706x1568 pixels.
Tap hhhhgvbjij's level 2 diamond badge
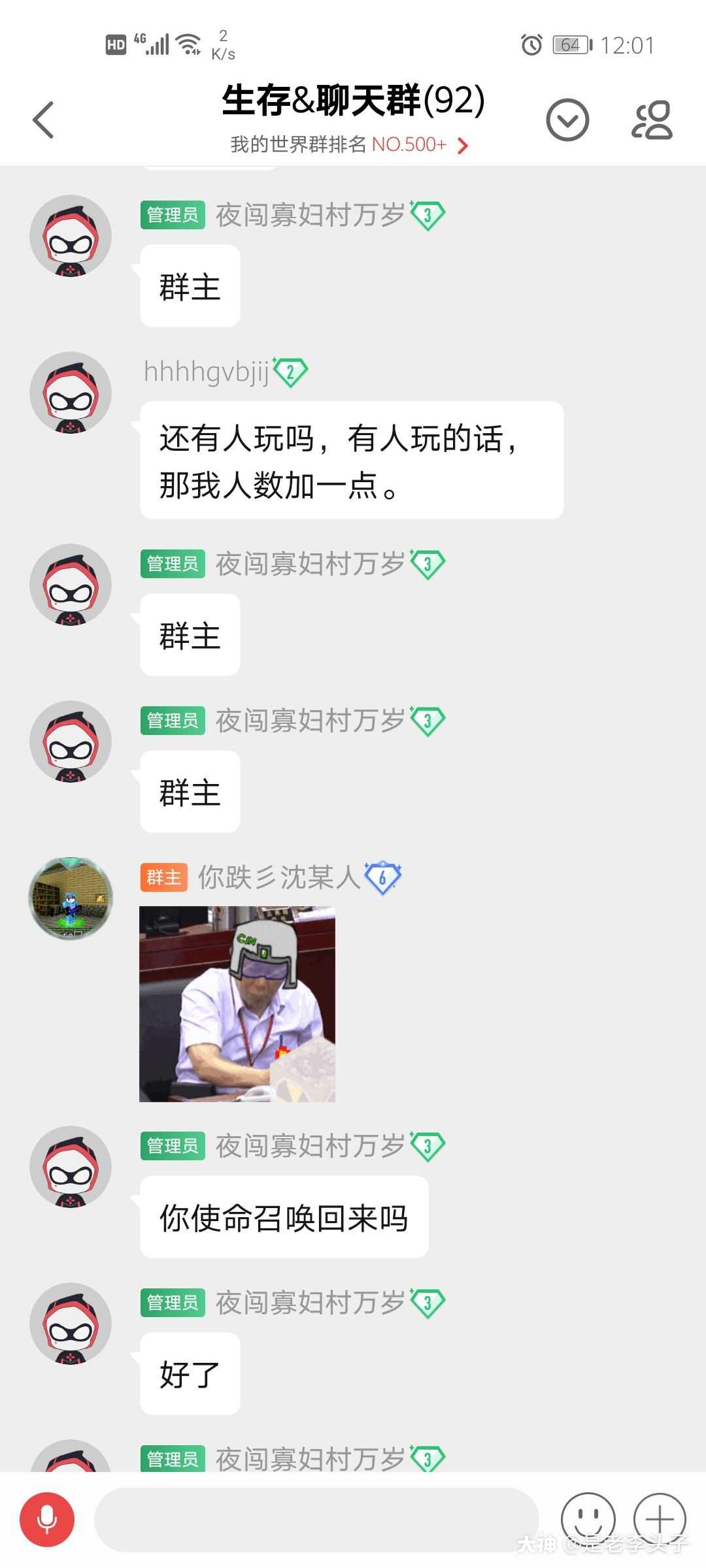point(291,370)
